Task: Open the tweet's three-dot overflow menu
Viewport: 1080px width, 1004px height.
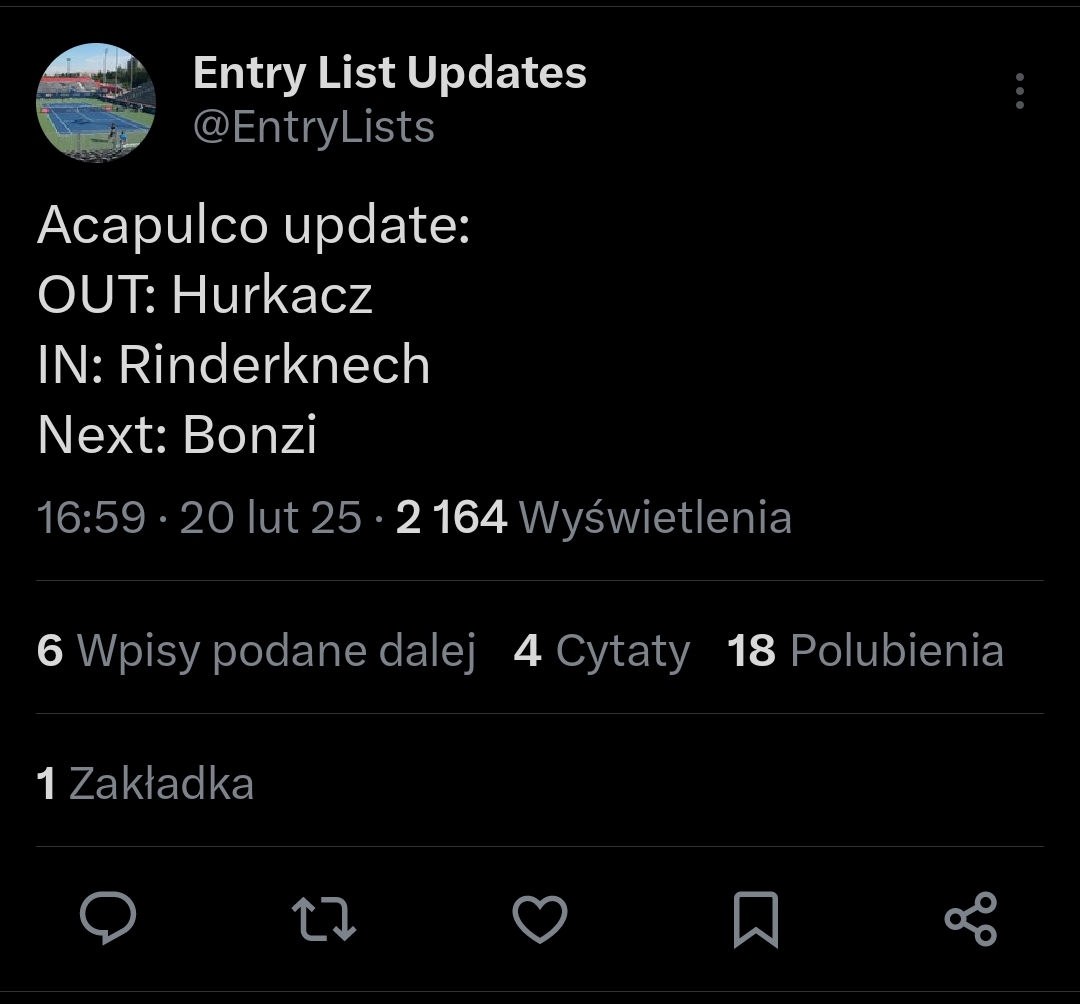Action: [x=1019, y=91]
